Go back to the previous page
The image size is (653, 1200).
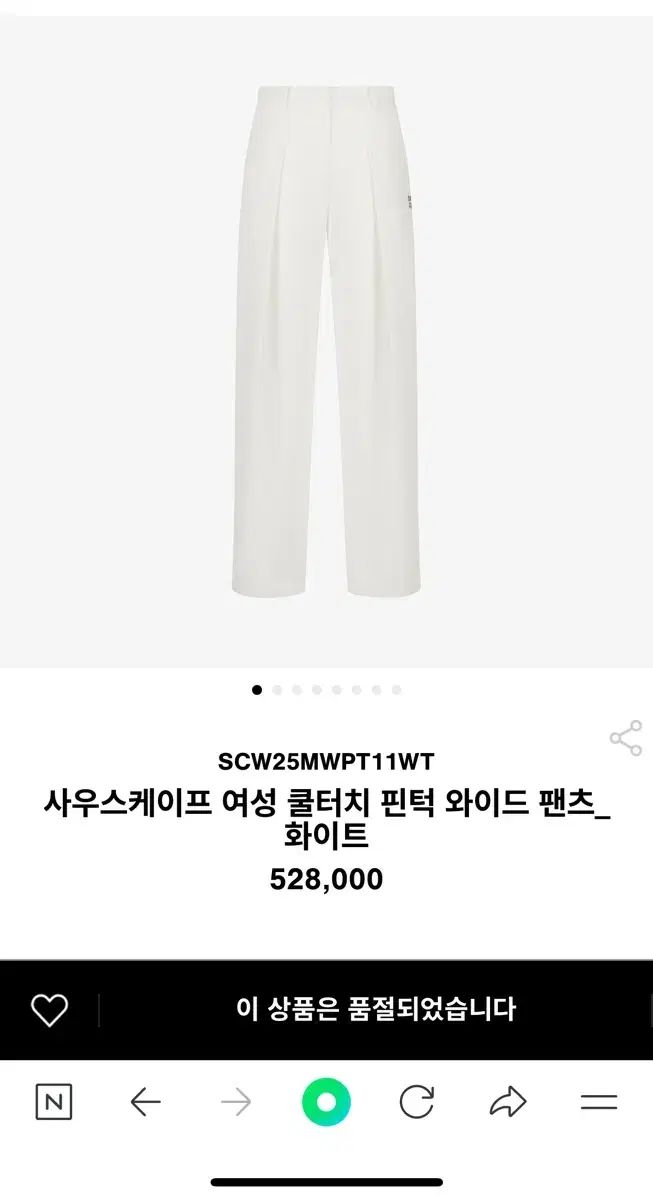pos(145,1102)
